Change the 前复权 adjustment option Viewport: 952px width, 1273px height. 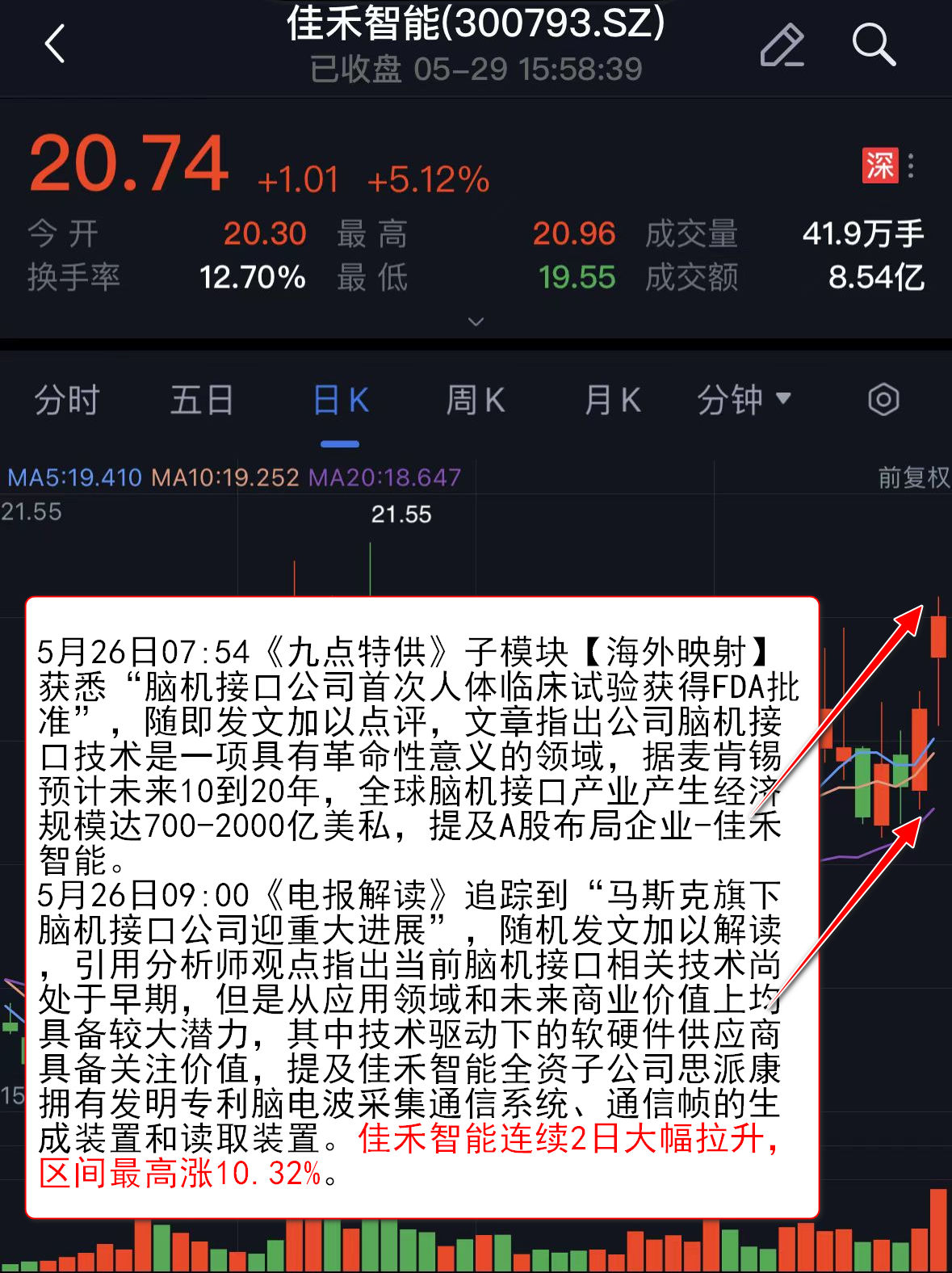[913, 477]
